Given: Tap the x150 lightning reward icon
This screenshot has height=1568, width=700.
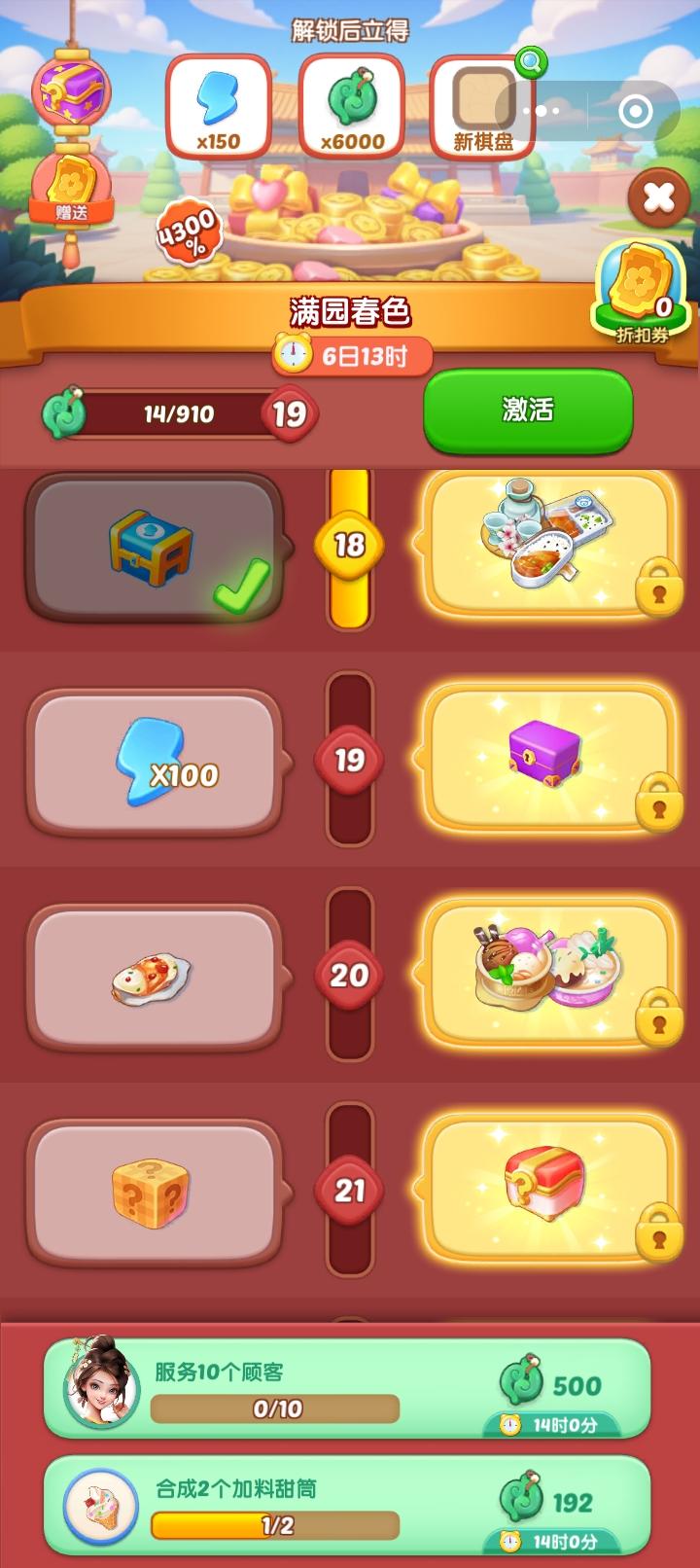Looking at the screenshot, I should point(218,102).
